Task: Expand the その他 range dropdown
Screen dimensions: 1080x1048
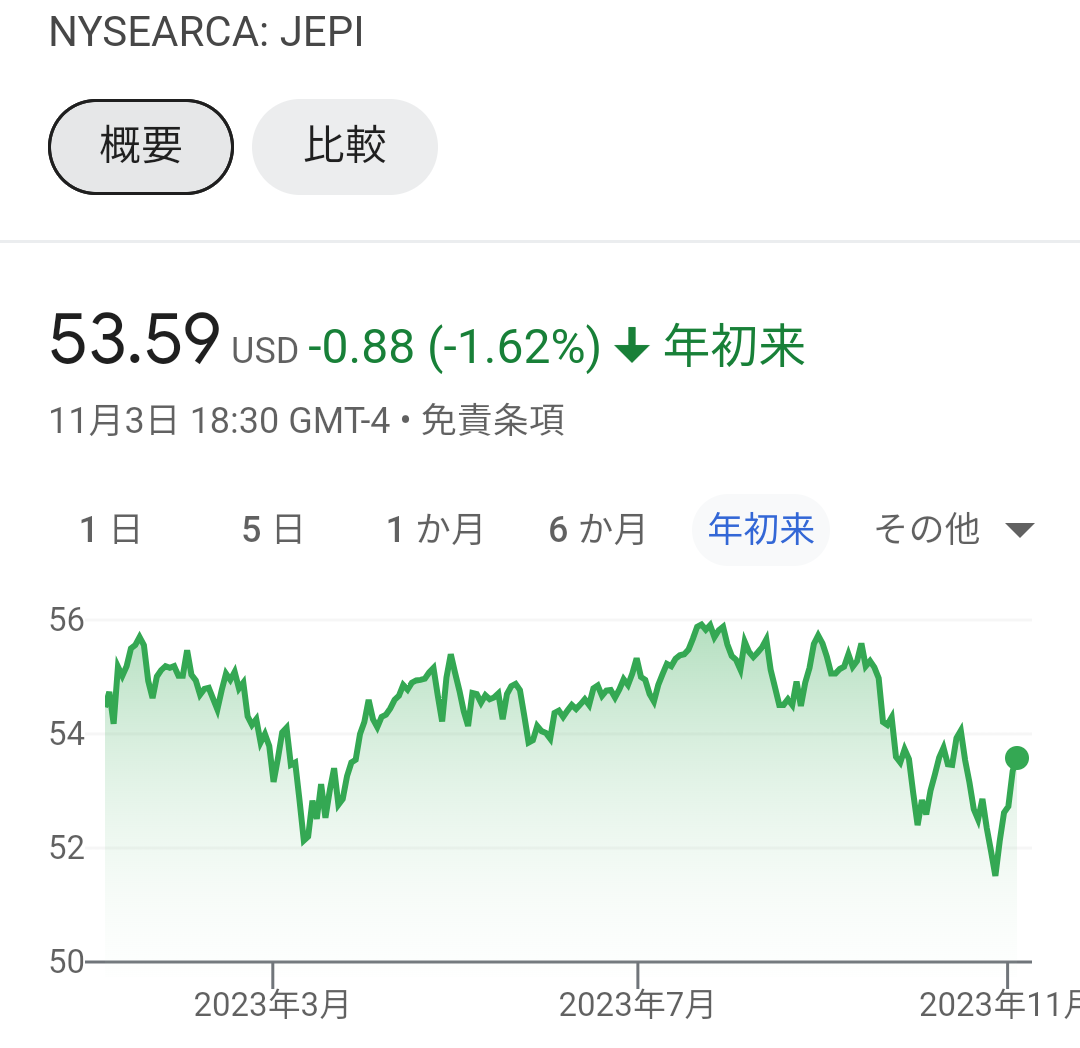Action: pos(953,529)
